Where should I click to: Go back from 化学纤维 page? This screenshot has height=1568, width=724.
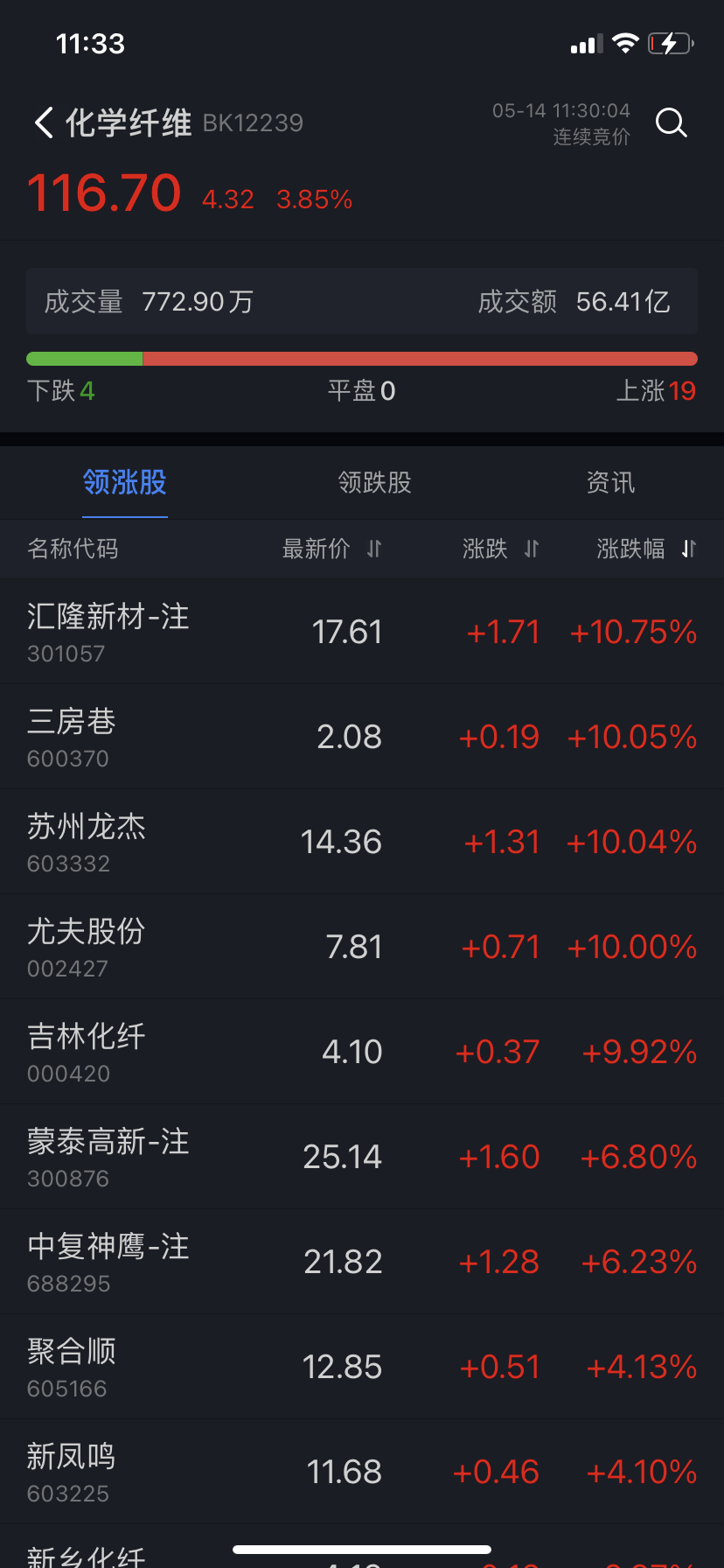(44, 122)
